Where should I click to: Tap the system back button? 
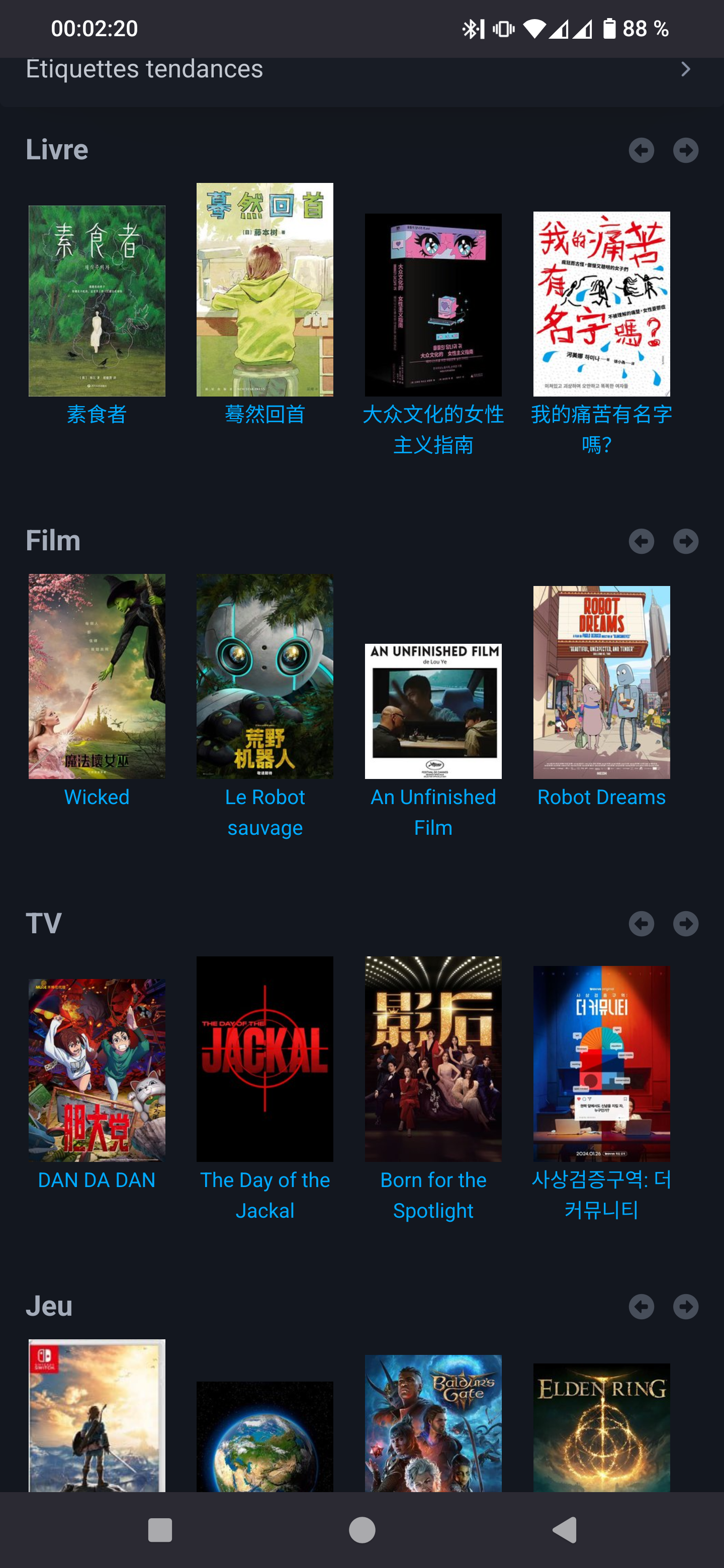click(565, 1530)
